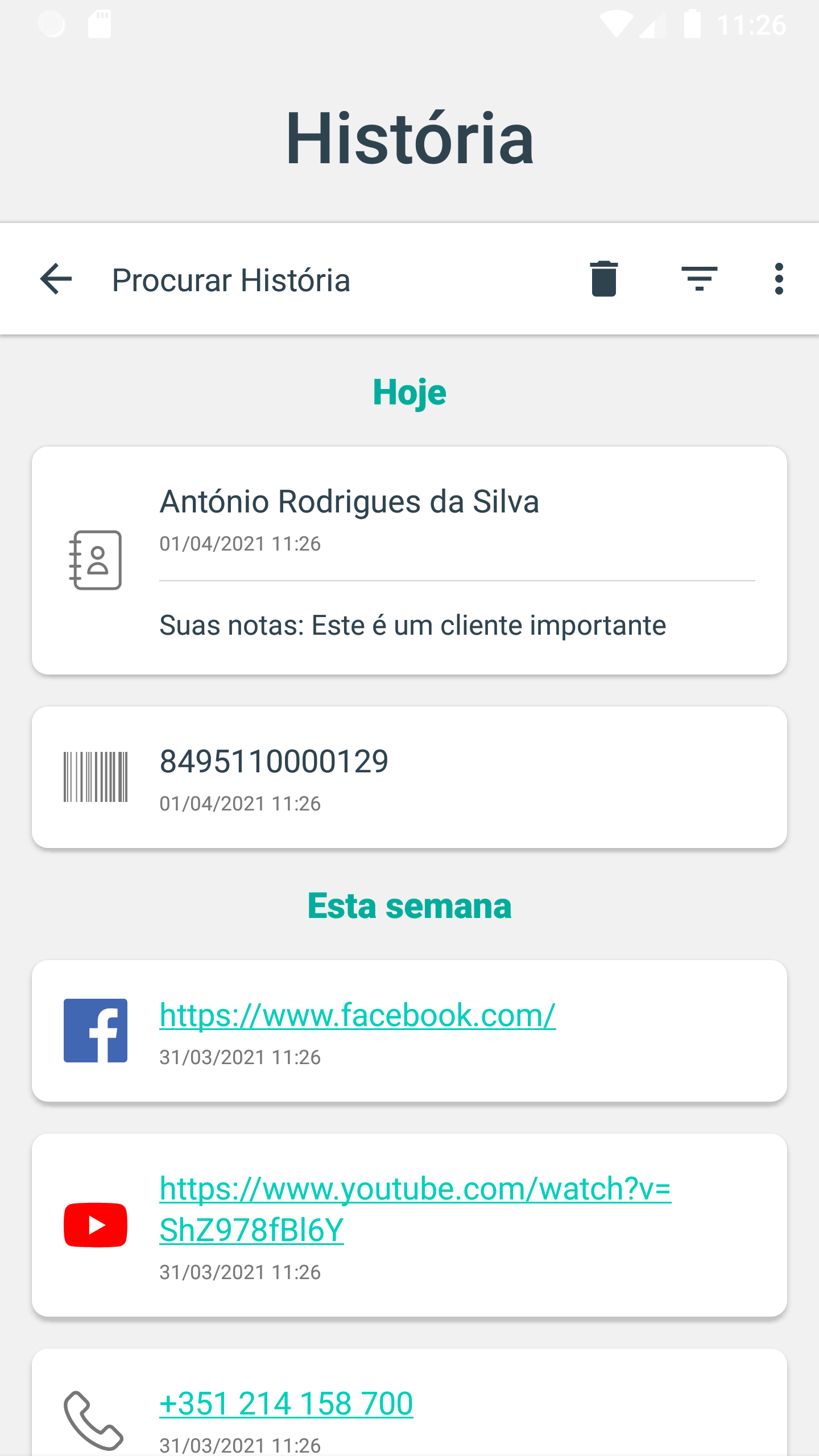Open the filter options icon
Viewport: 819px width, 1456px height.
tap(699, 279)
